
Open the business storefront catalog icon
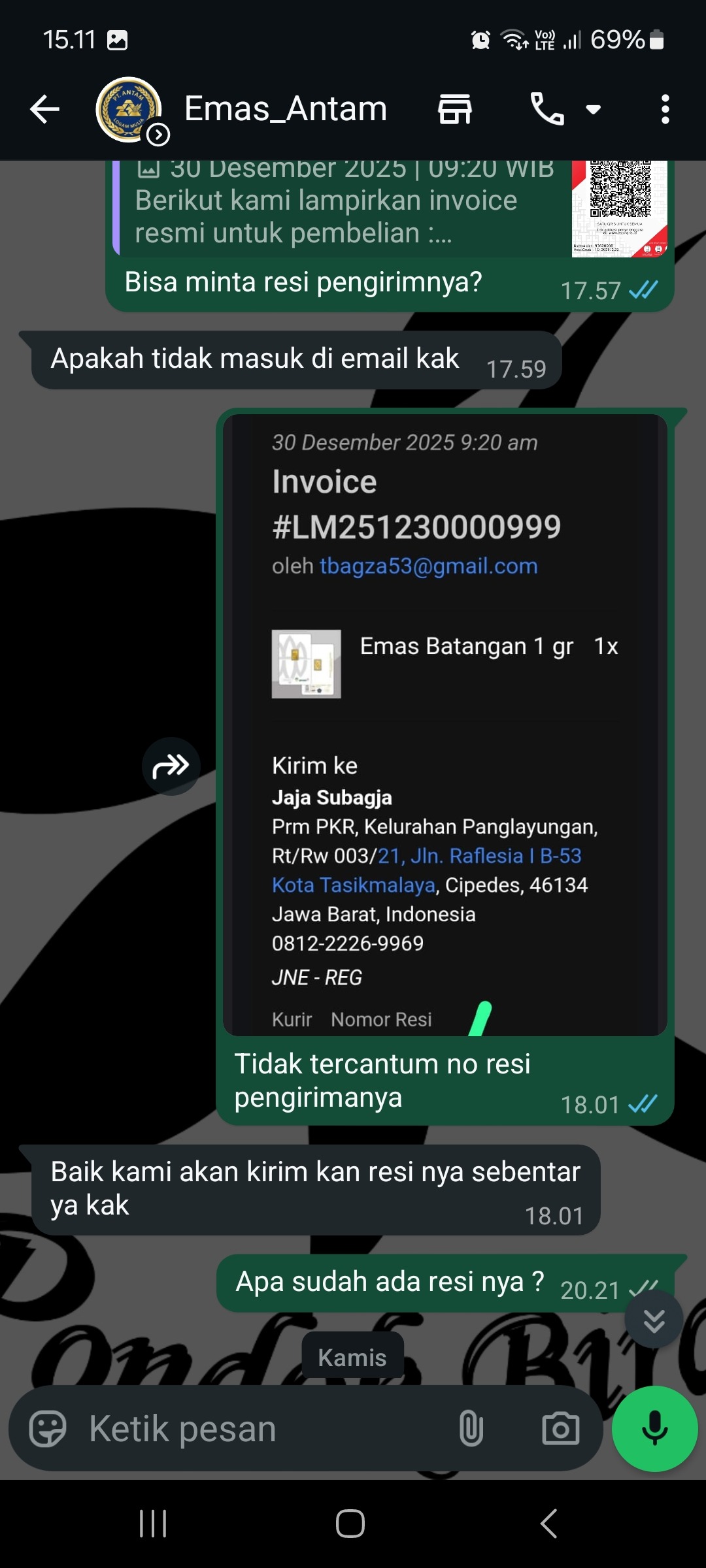[x=455, y=109]
